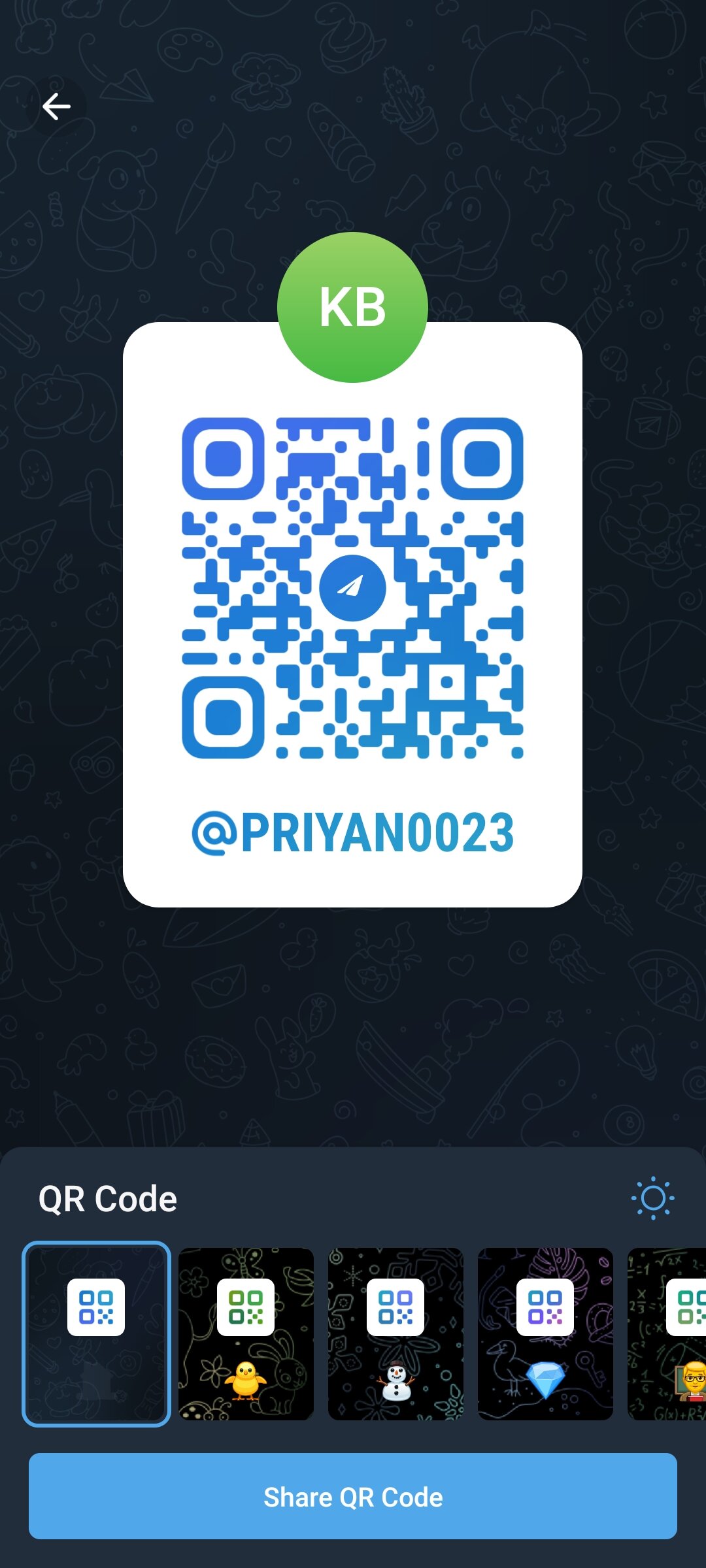Toggle day/night mode with the sun icon

652,1198
